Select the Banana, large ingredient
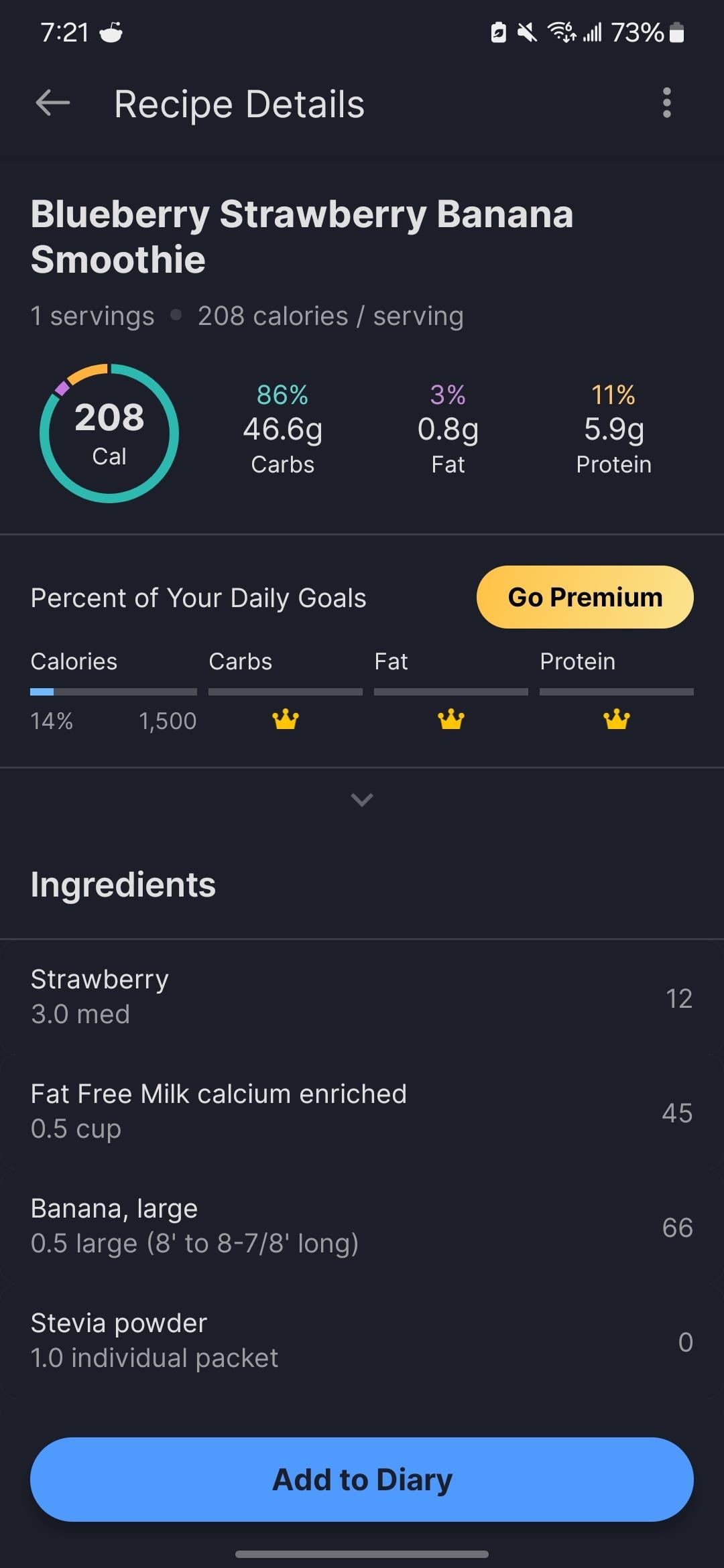The height and width of the screenshot is (1568, 724). point(362,1226)
